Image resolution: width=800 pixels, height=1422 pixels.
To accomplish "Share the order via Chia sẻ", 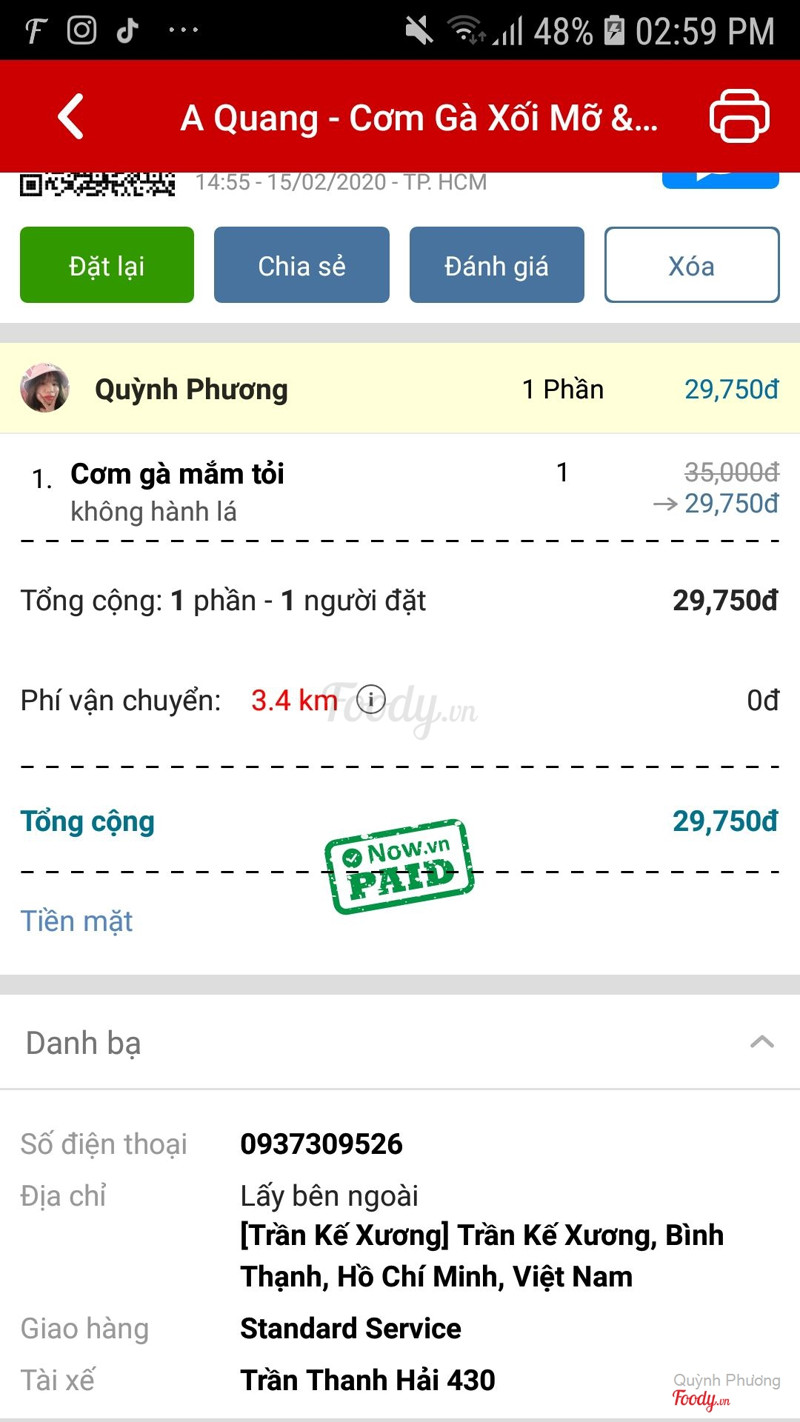I will click(x=301, y=265).
